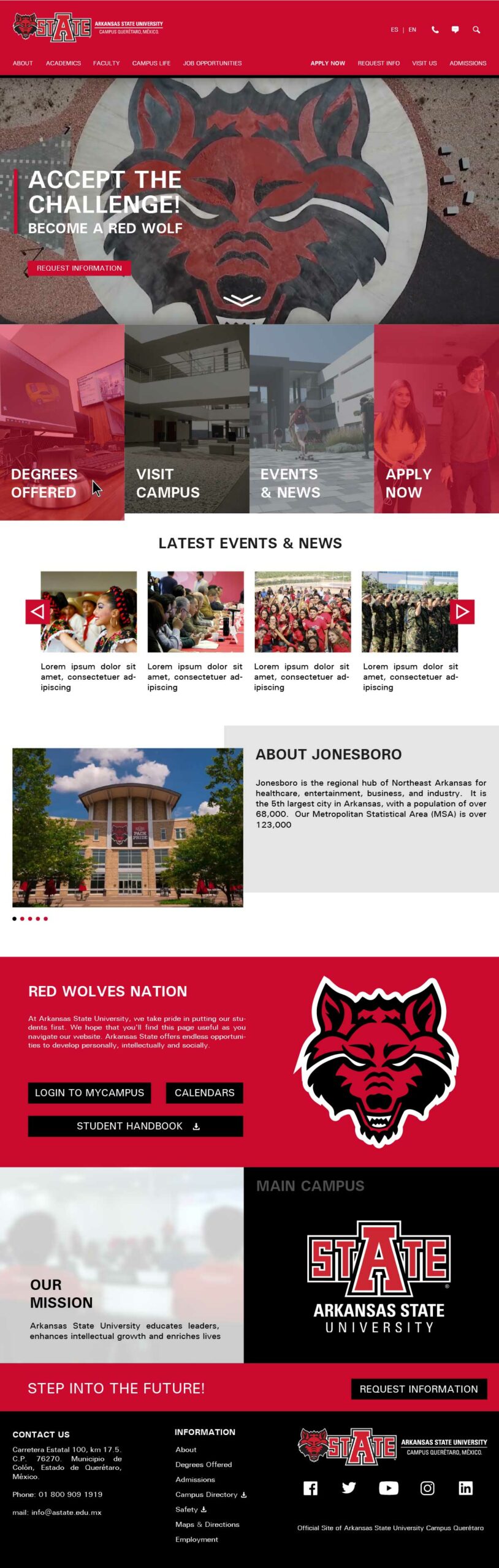499x1568 pixels.
Task: Open the Degrees Offered tile
Action: click(x=62, y=421)
